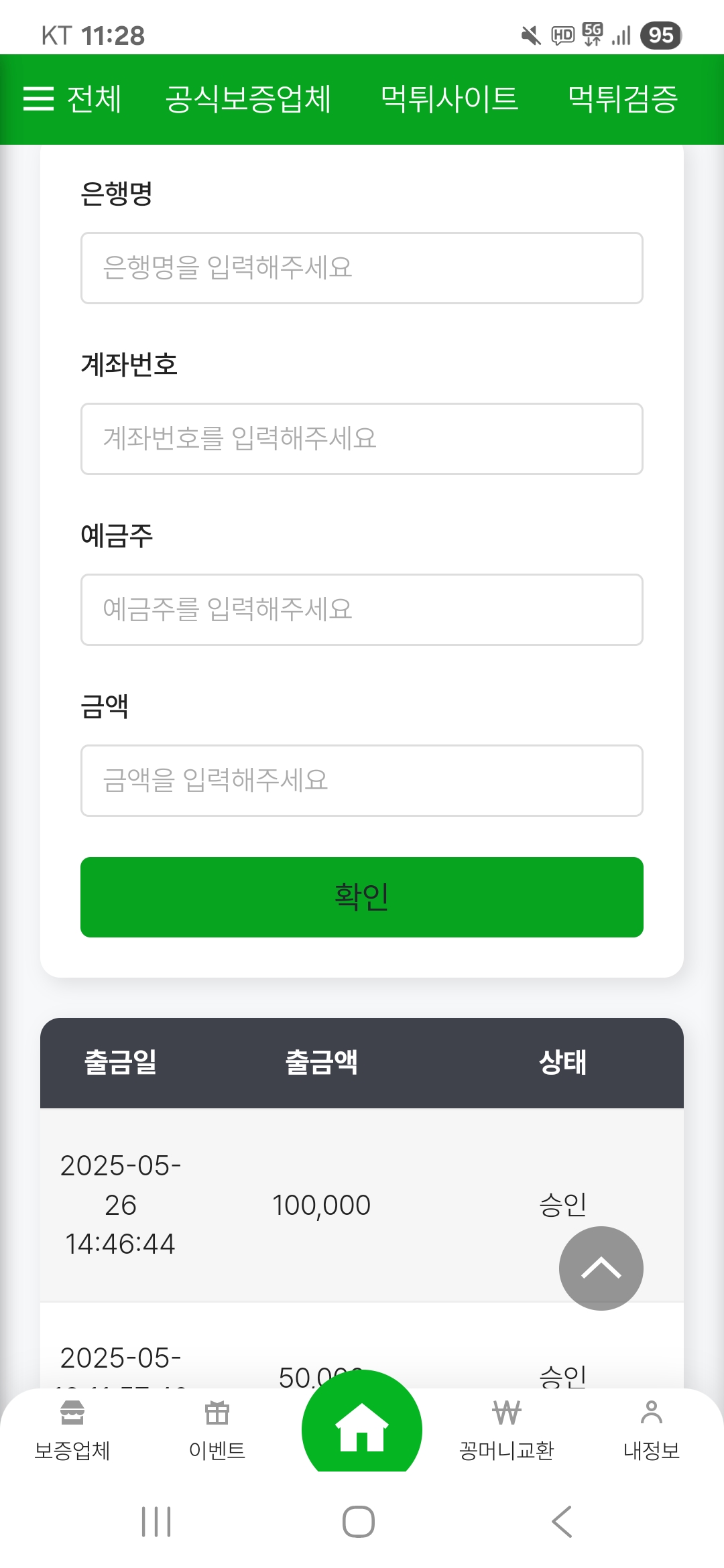Viewport: 724px width, 1568px height.
Task: Open the 꽁머니교환 bottom tab
Action: (x=507, y=1431)
